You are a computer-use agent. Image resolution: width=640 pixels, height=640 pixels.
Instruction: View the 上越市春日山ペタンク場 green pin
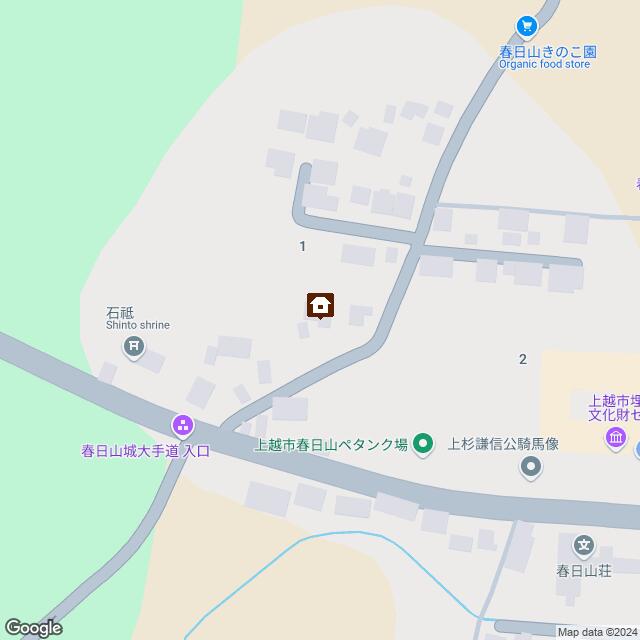pyautogui.click(x=423, y=442)
